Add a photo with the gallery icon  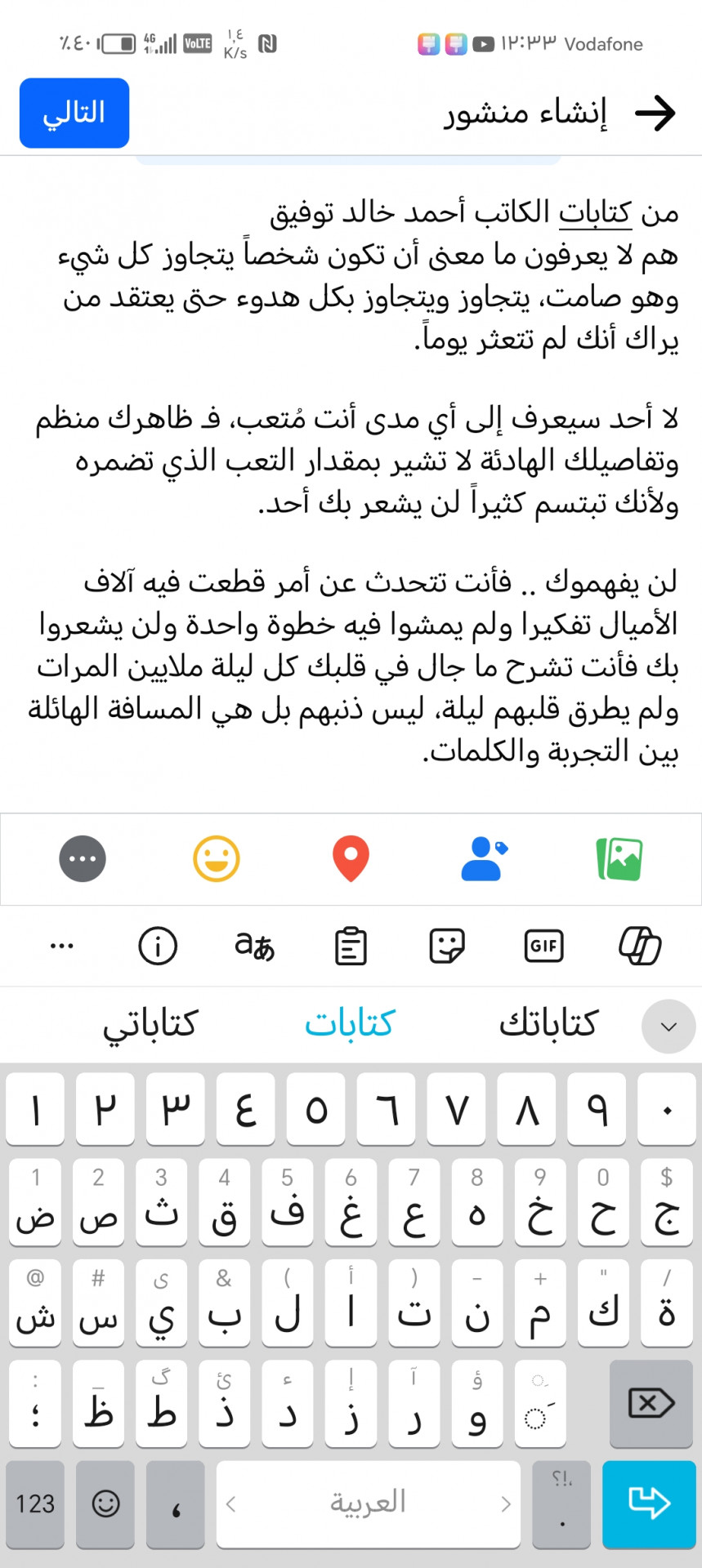click(619, 859)
